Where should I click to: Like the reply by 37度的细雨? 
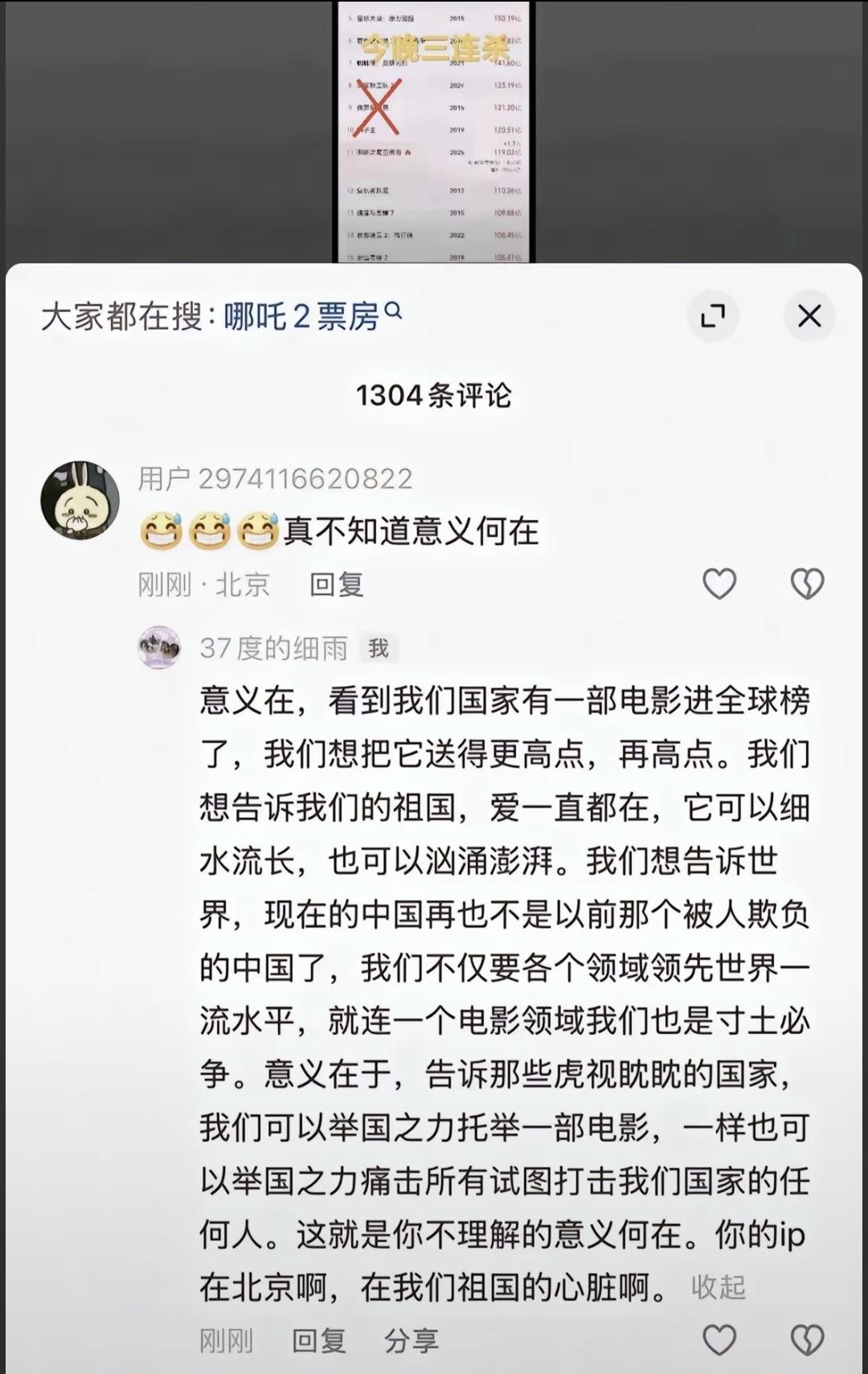point(719,1340)
